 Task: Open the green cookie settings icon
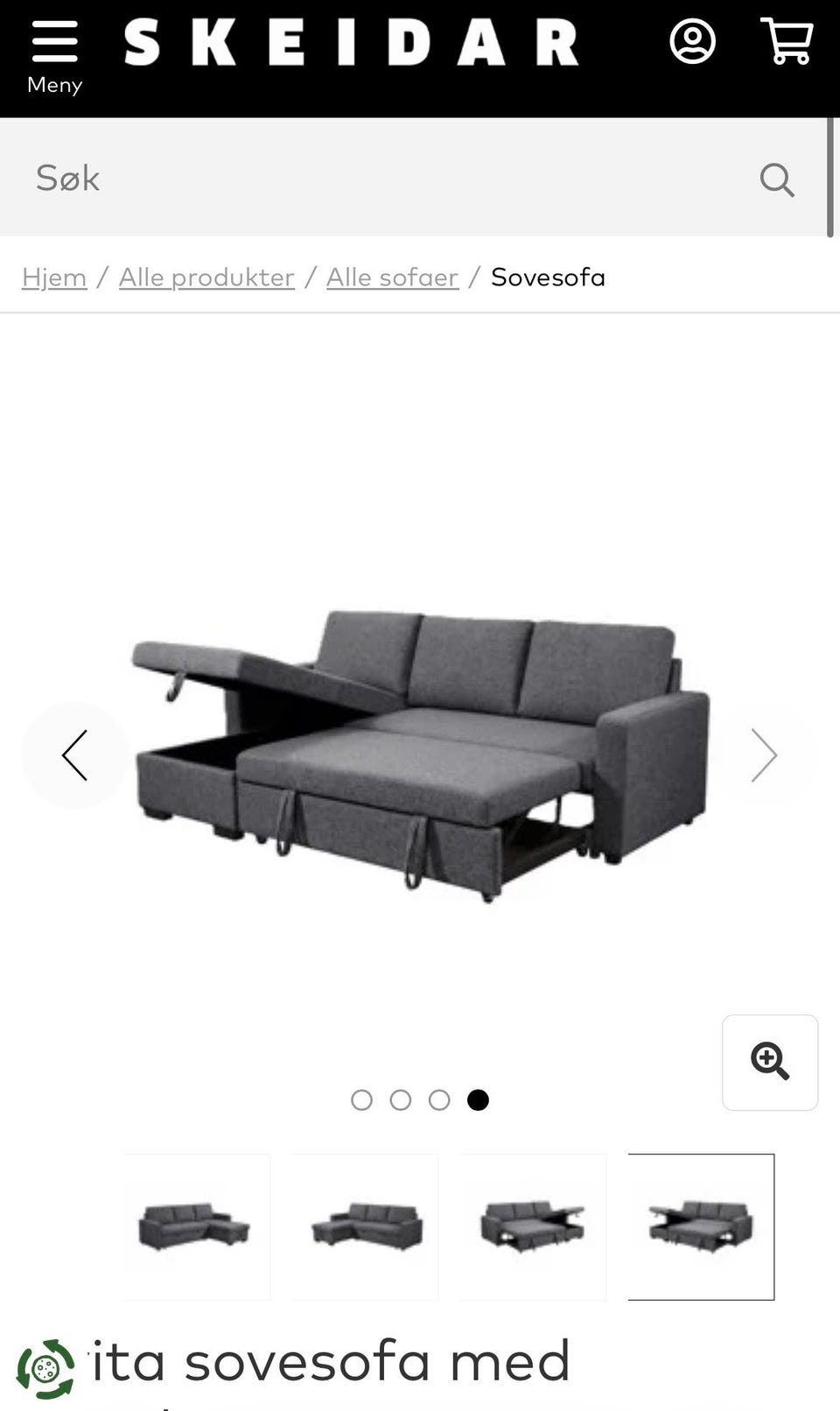tap(45, 1368)
